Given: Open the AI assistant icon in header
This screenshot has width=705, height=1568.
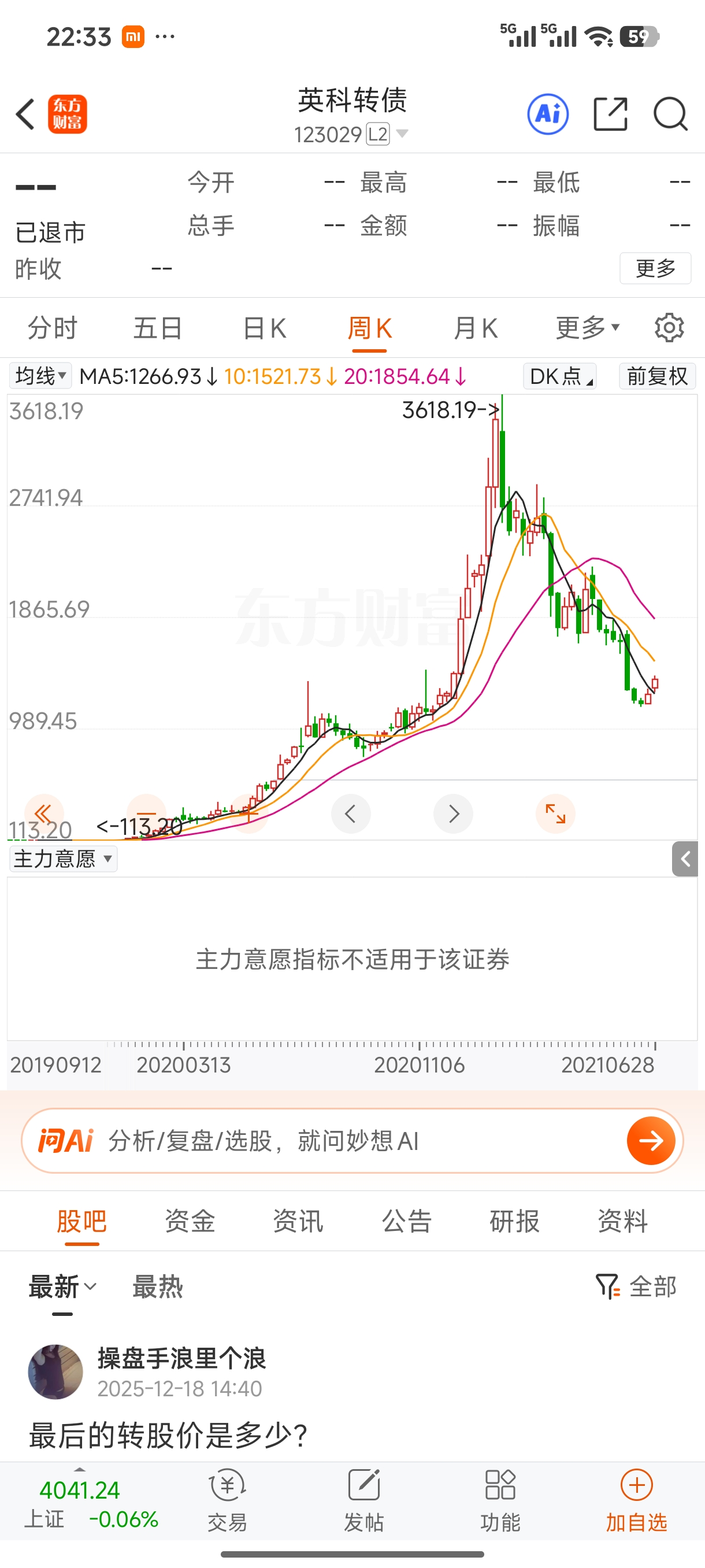Looking at the screenshot, I should pyautogui.click(x=547, y=114).
